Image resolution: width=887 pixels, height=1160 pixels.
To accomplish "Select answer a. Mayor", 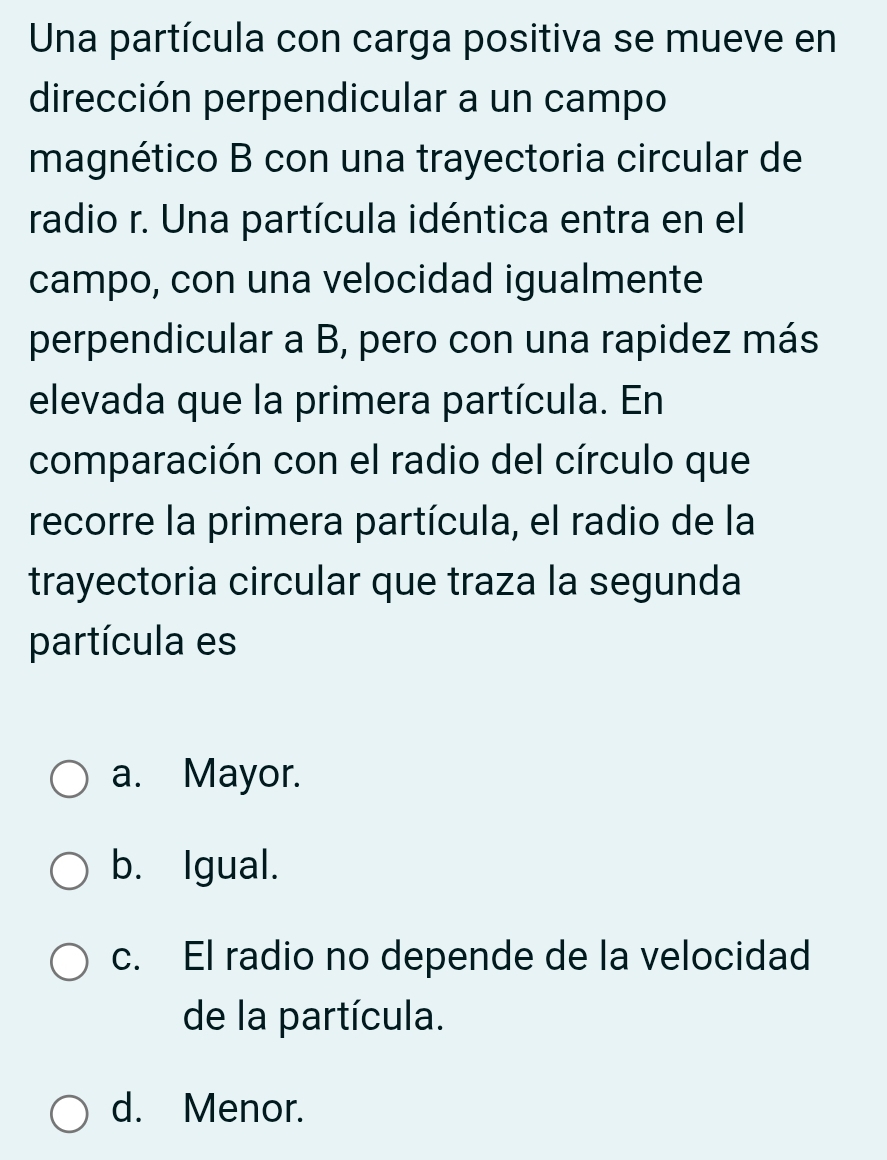I will click(69, 779).
